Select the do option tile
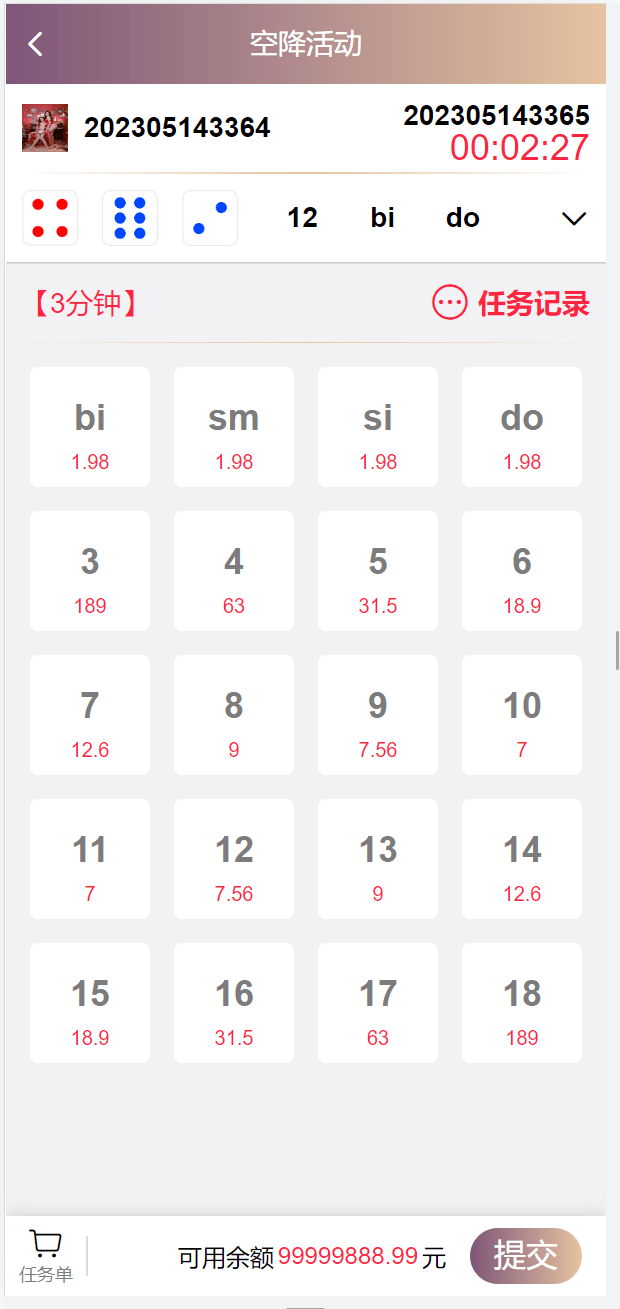Image resolution: width=620 pixels, height=1309 pixels. pos(522,427)
